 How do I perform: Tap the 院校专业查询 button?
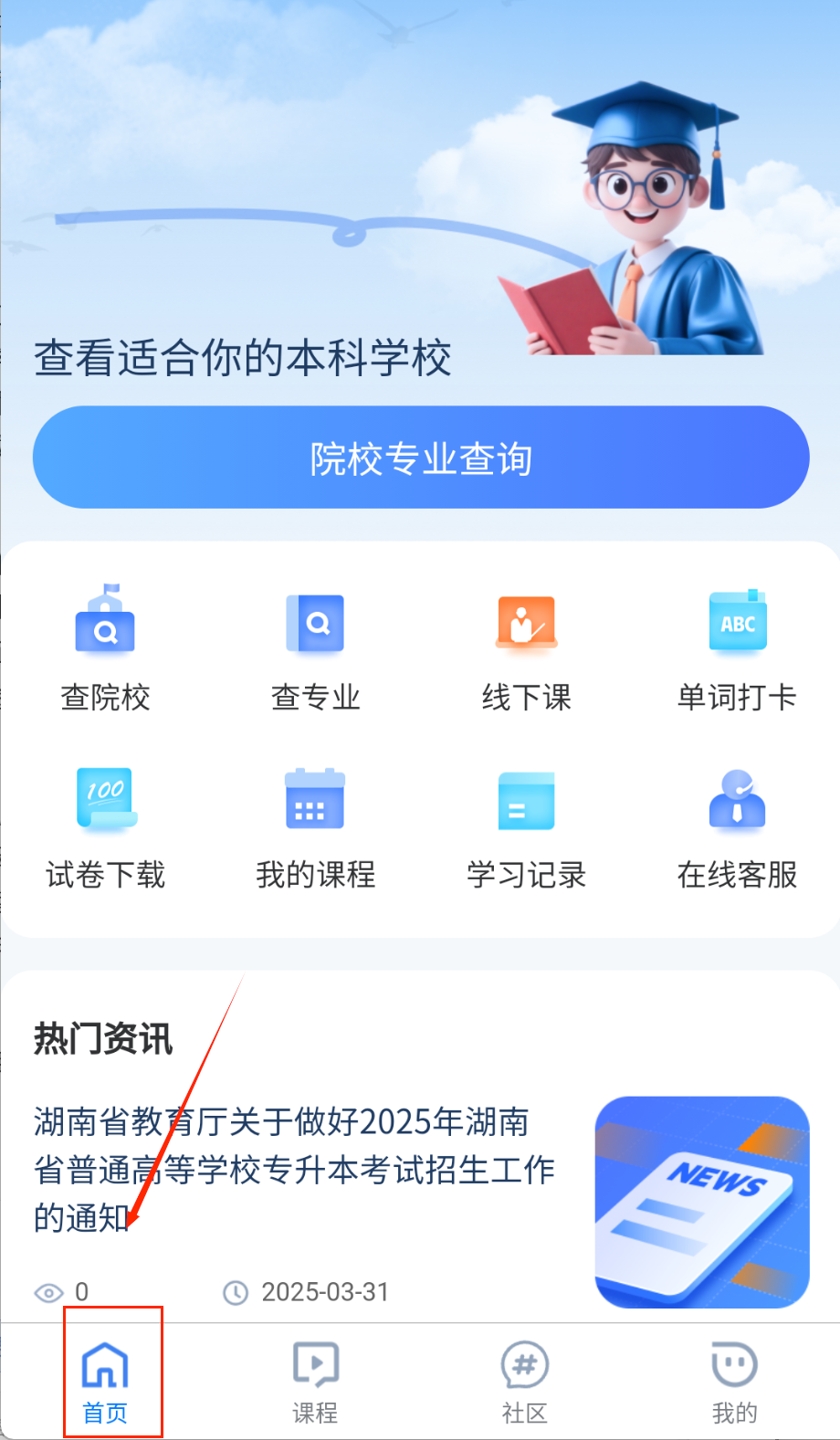coord(421,457)
